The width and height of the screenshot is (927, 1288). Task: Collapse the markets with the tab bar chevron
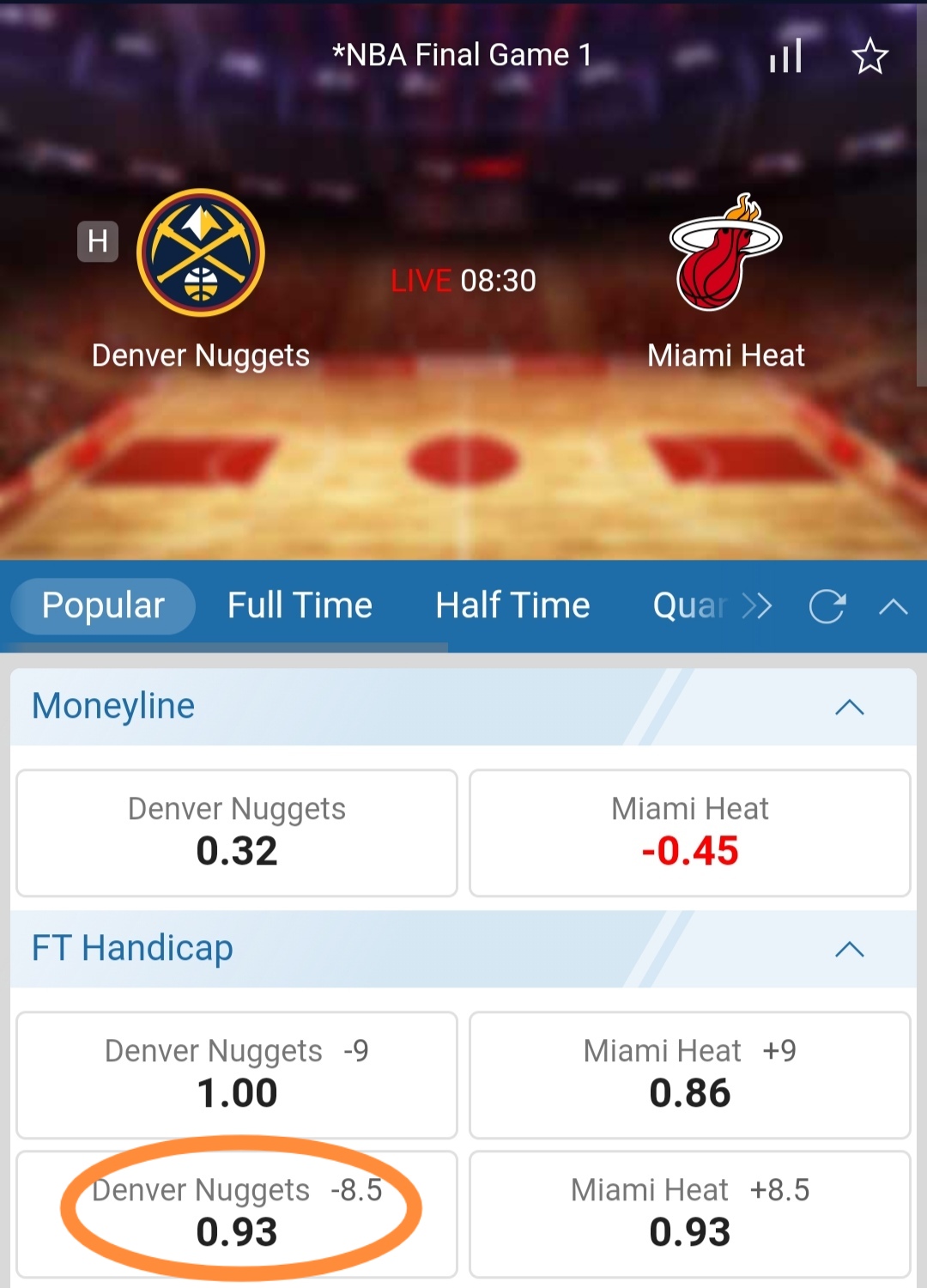894,606
